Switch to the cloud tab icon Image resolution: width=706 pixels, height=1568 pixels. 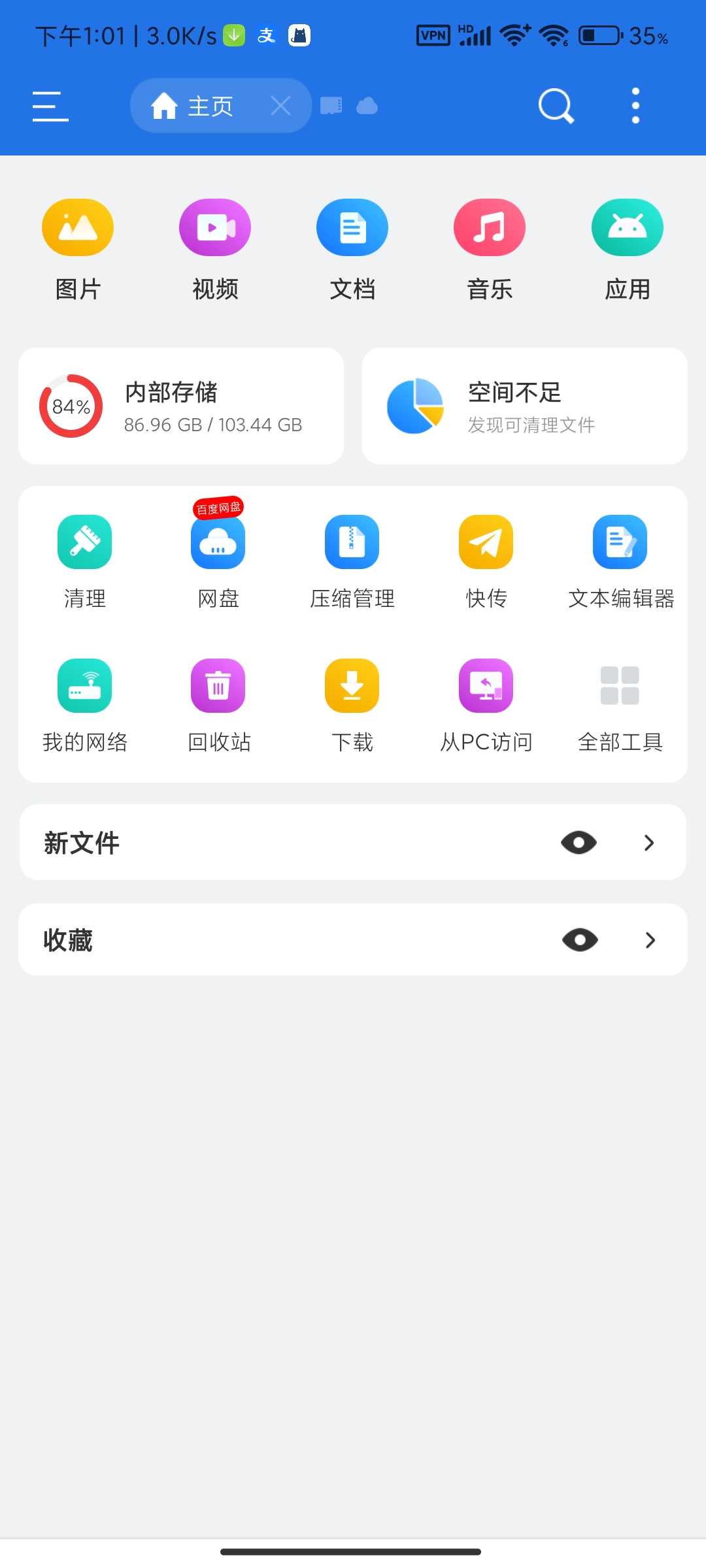pos(367,106)
